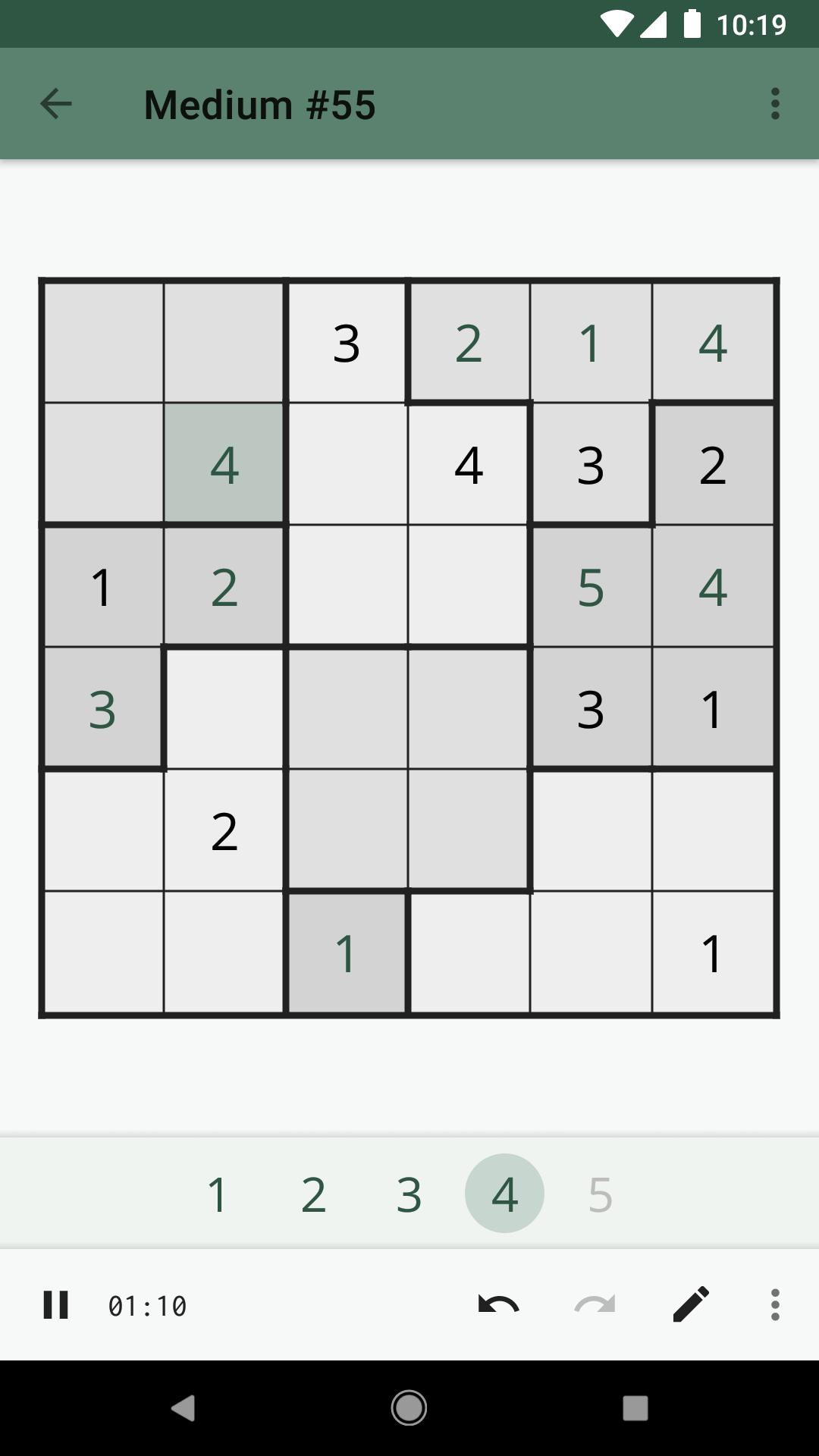
Task: Choose number 5 in the number picker
Action: [x=600, y=1194]
